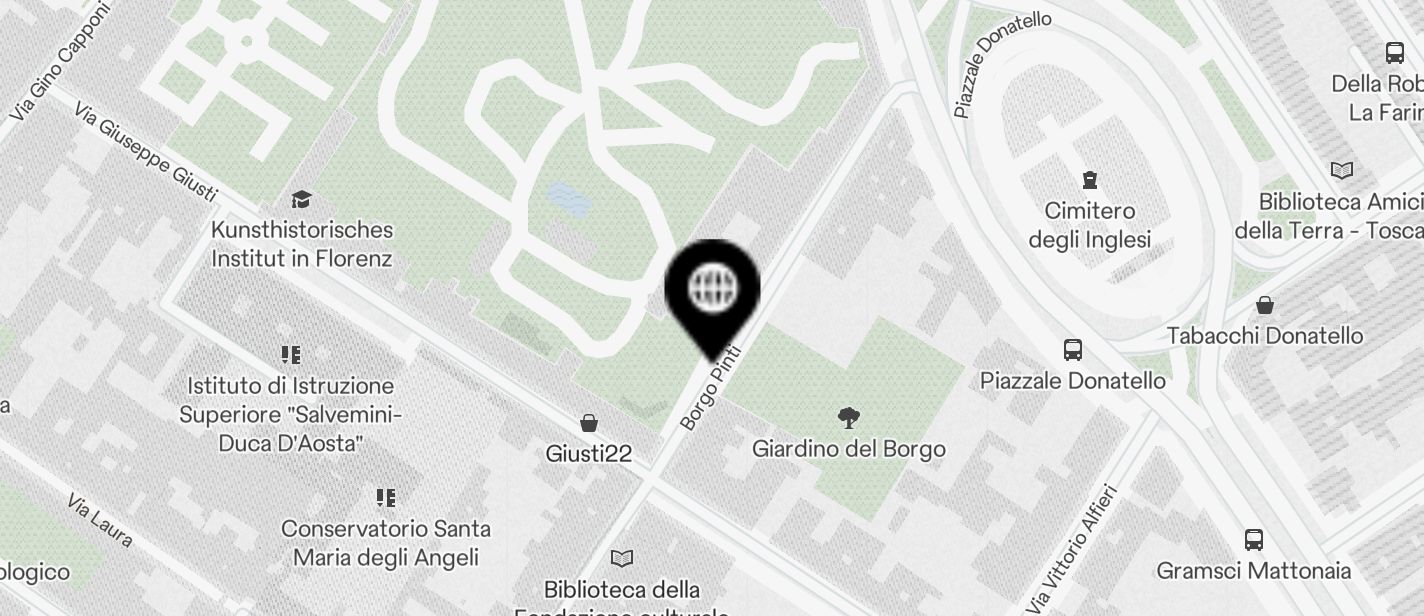Viewport: 1424px width, 616px height.
Task: Select the Tabacchi Donatello shop marker
Action: click(1265, 305)
